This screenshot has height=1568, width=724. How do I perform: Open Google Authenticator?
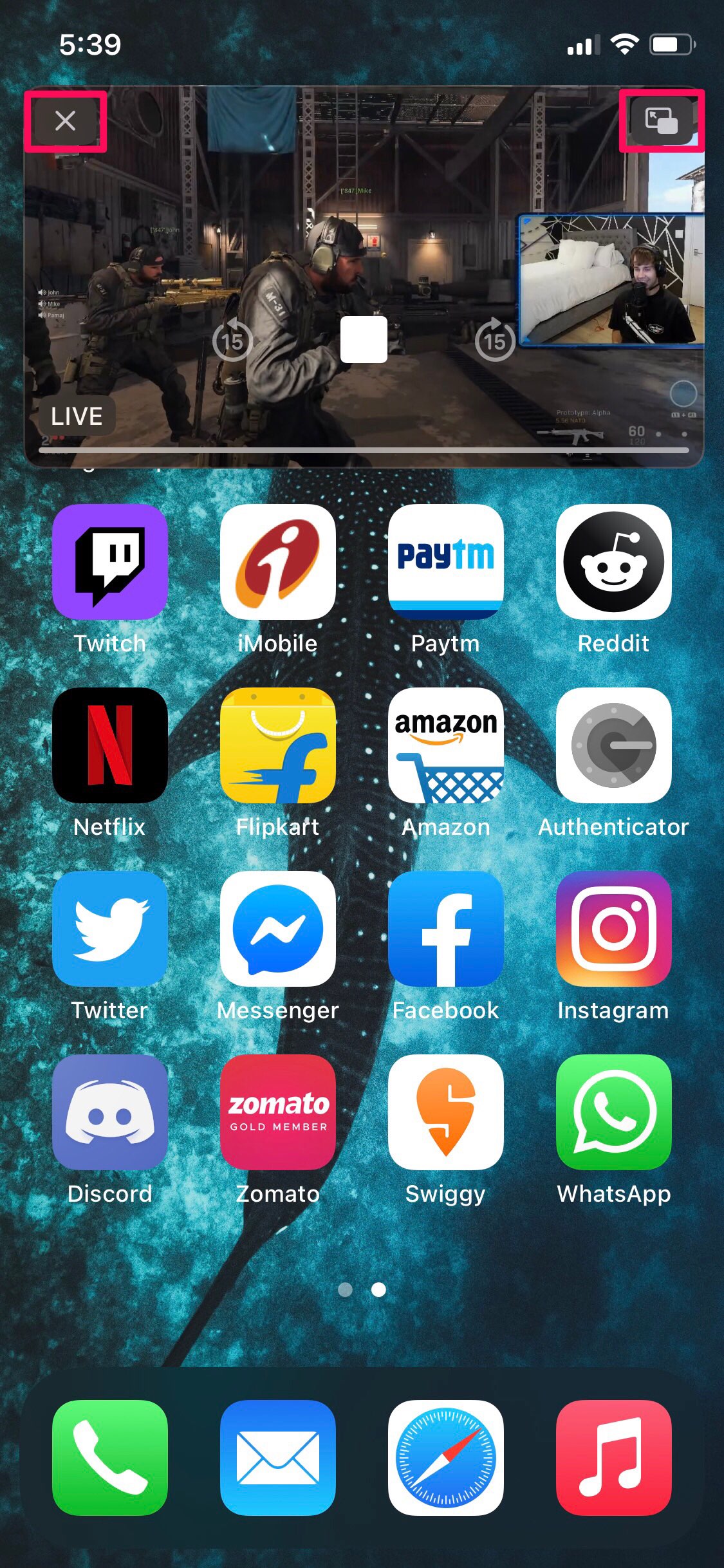click(x=613, y=745)
